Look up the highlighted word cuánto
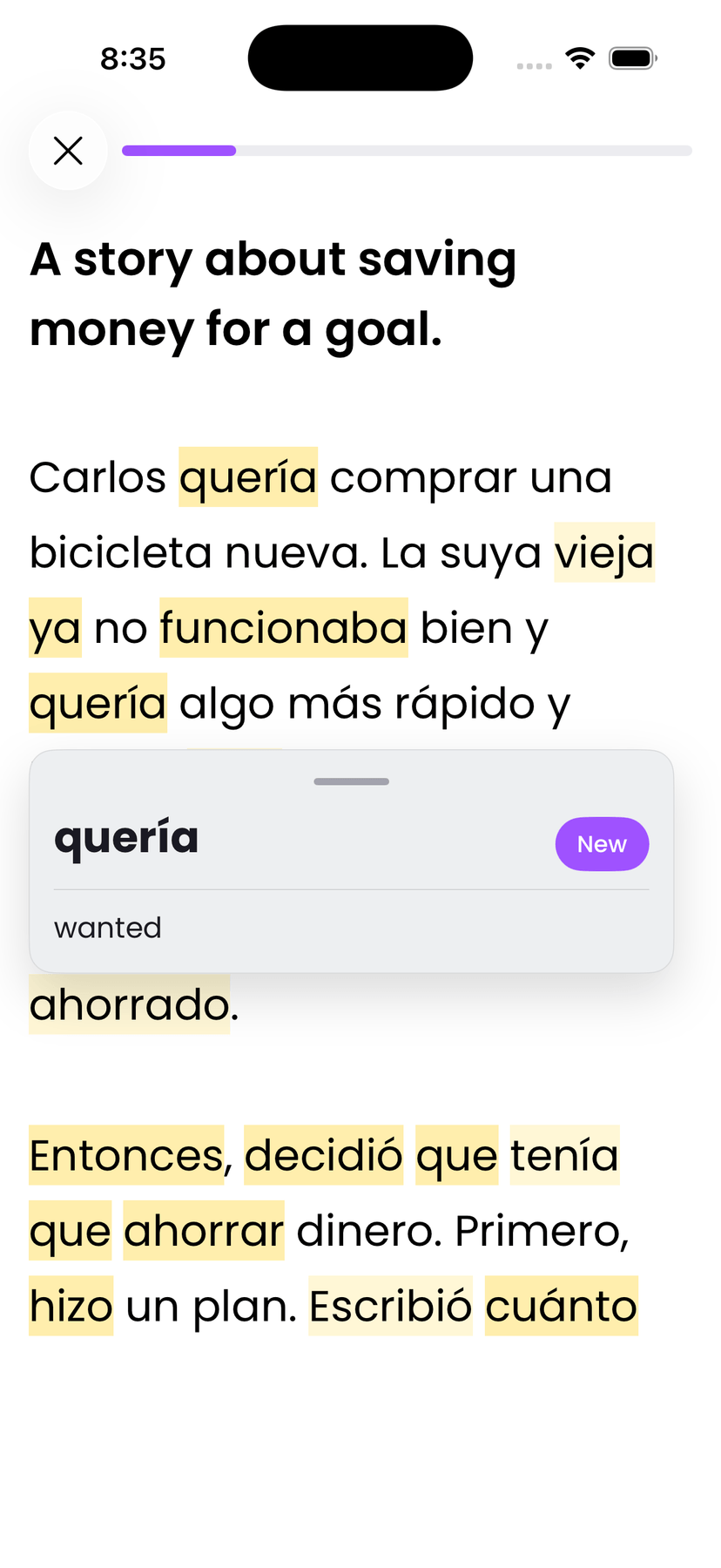The width and height of the screenshot is (721, 1568). tap(562, 1307)
